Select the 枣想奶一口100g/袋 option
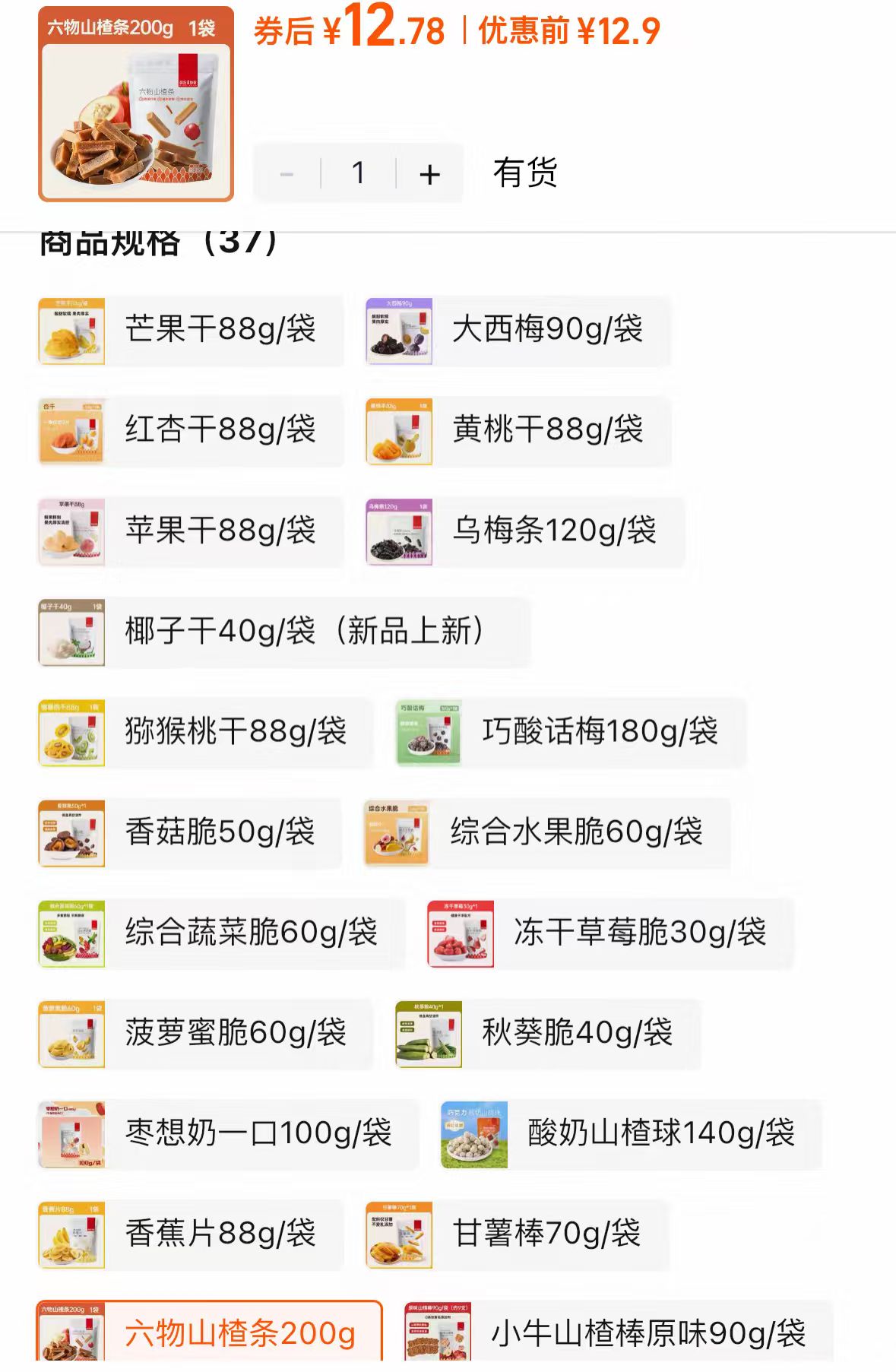The image size is (896, 1372). 262,1135
